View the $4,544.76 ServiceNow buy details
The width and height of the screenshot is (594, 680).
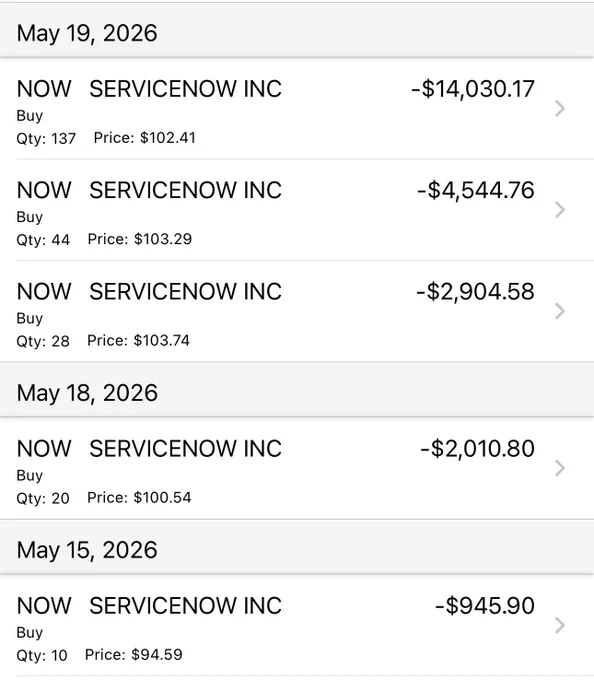coord(297,210)
